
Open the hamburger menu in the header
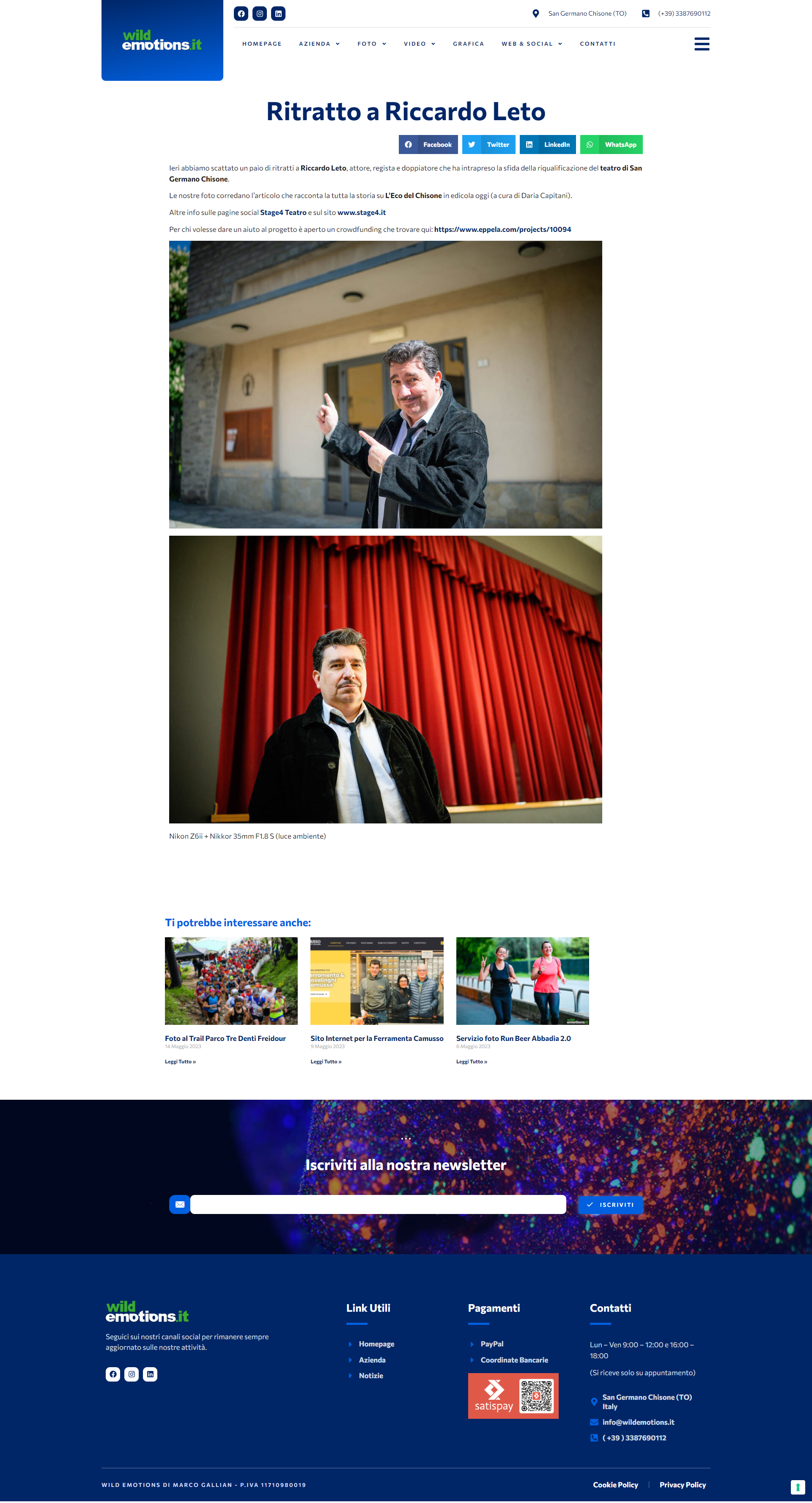(x=702, y=44)
